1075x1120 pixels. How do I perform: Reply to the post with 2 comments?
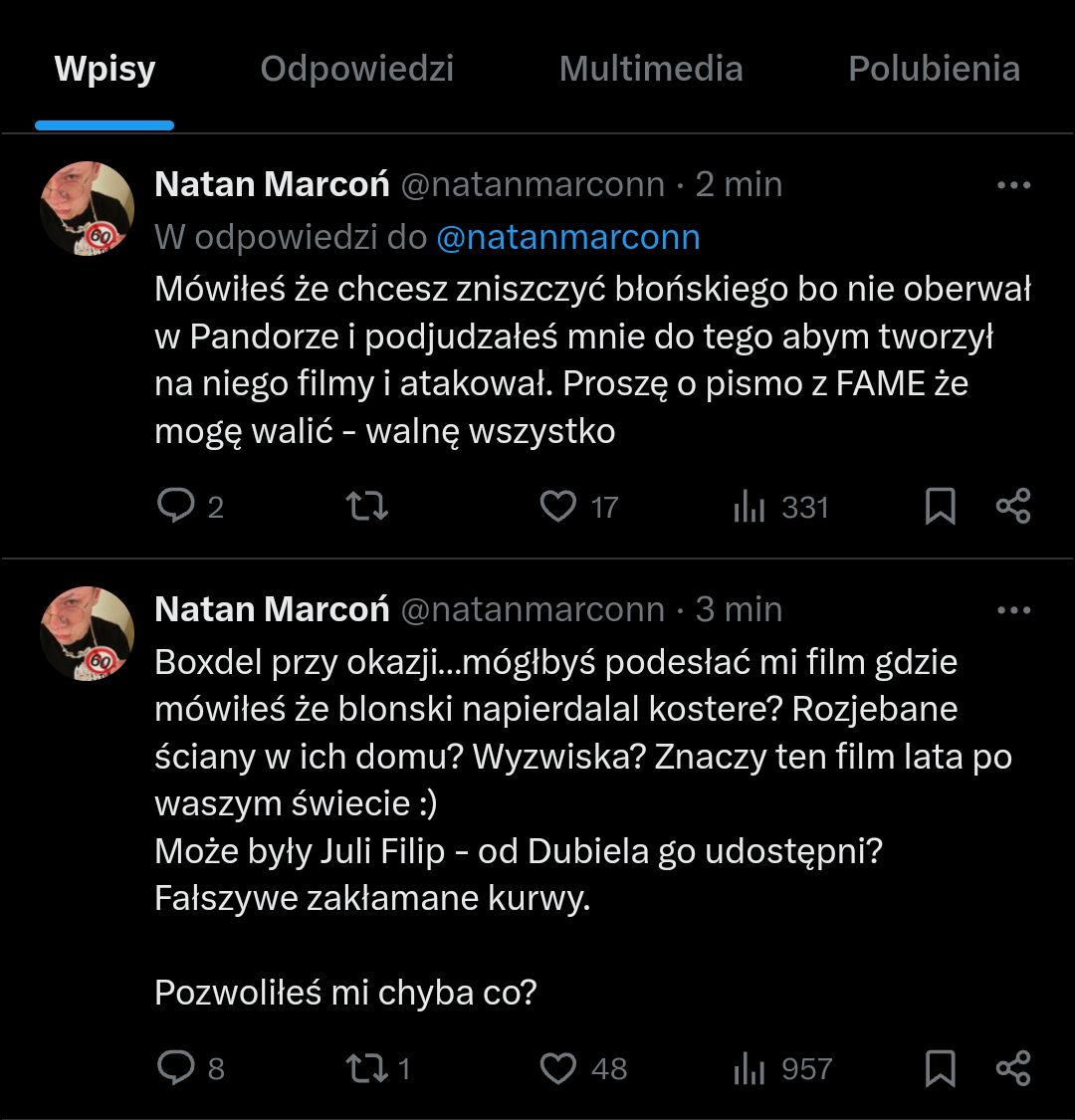pos(176,507)
